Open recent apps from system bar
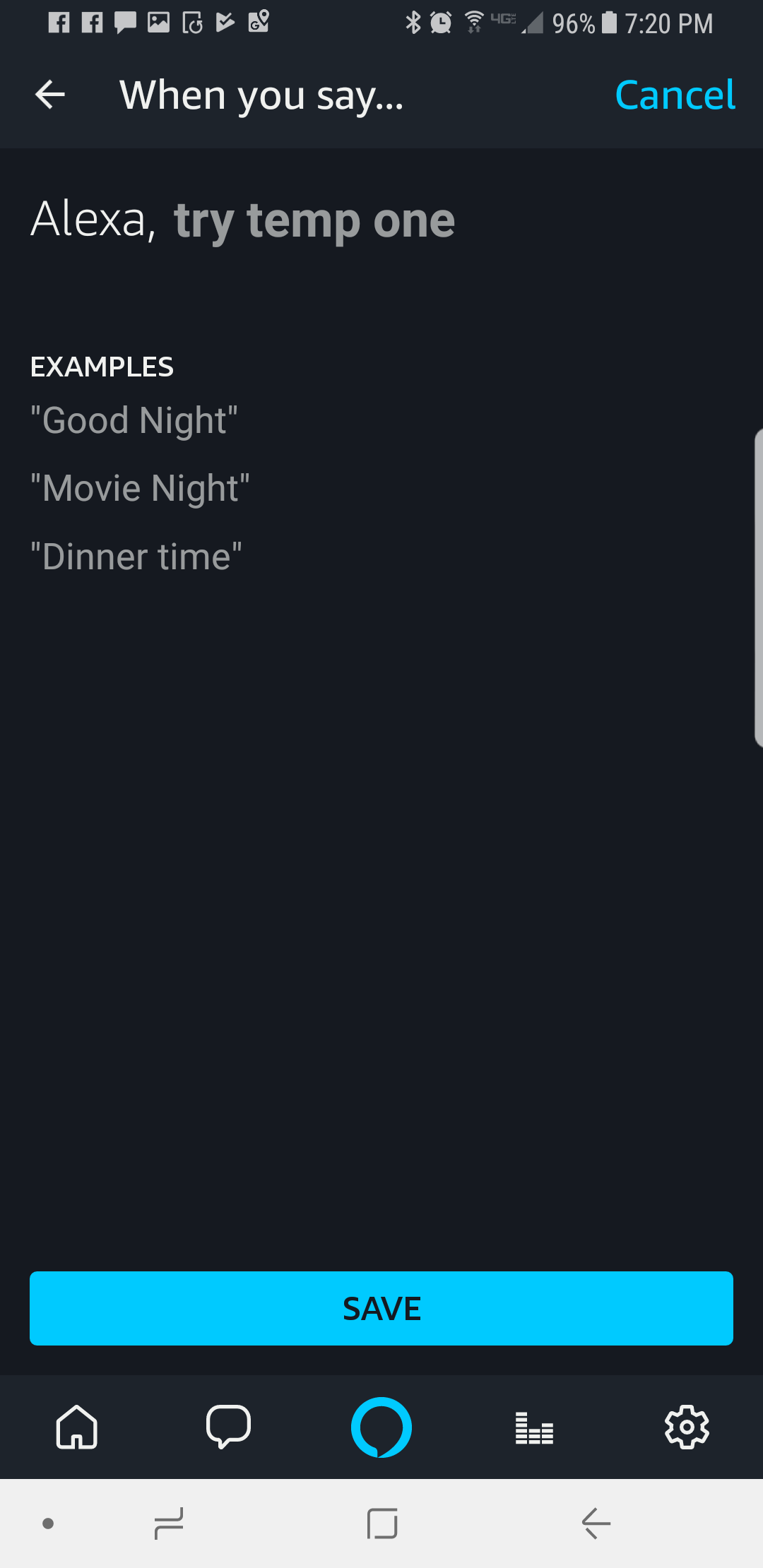 (169, 1524)
